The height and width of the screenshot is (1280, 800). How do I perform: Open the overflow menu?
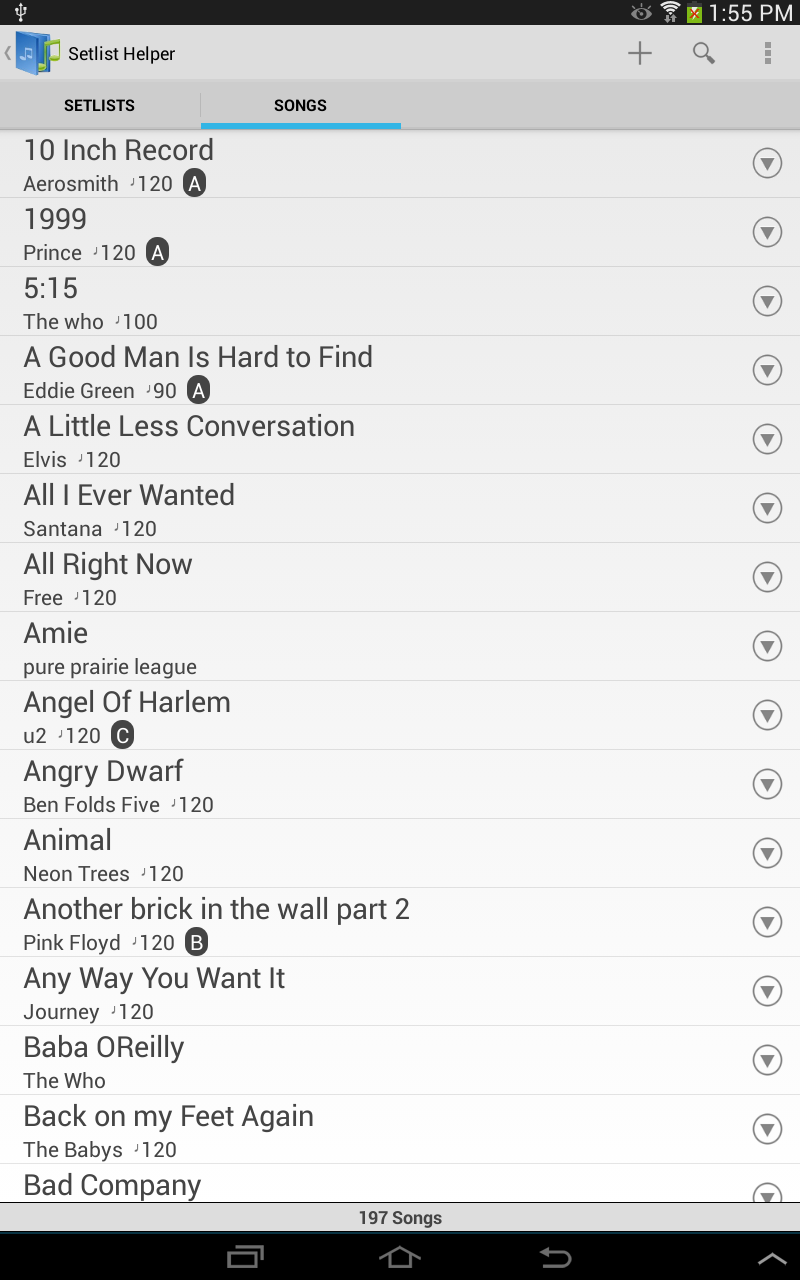pyautogui.click(x=767, y=53)
